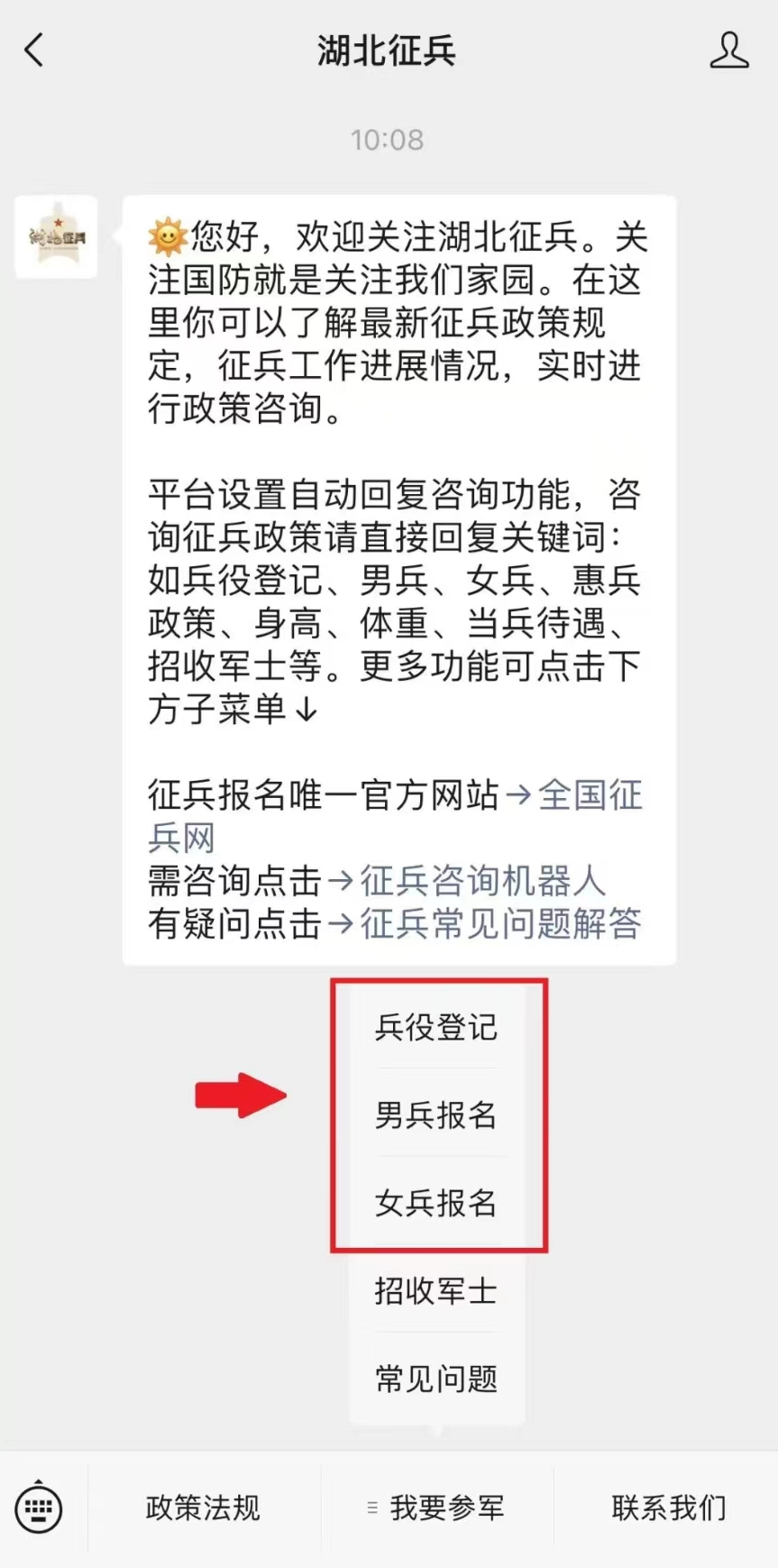Open the account profile icon

point(728,50)
